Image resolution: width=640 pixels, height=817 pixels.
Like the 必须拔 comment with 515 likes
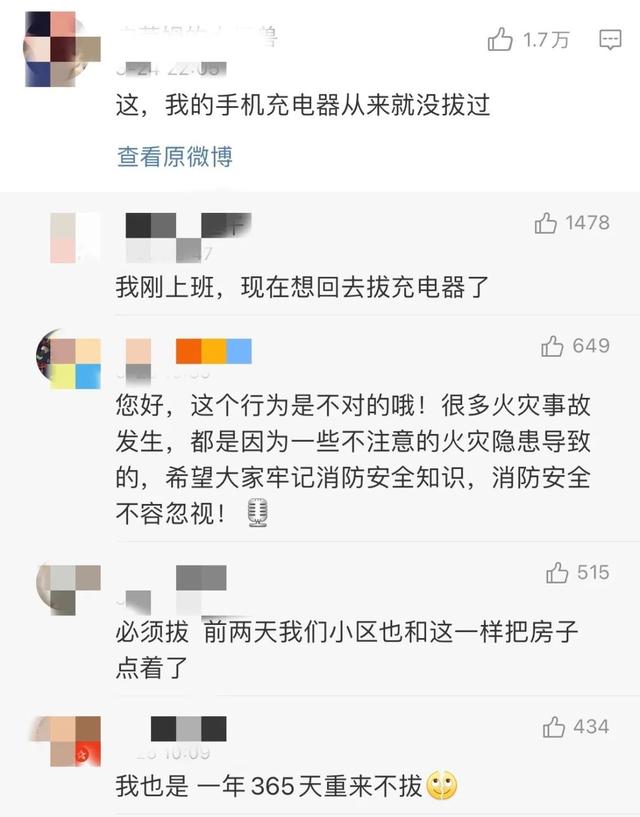[557, 573]
